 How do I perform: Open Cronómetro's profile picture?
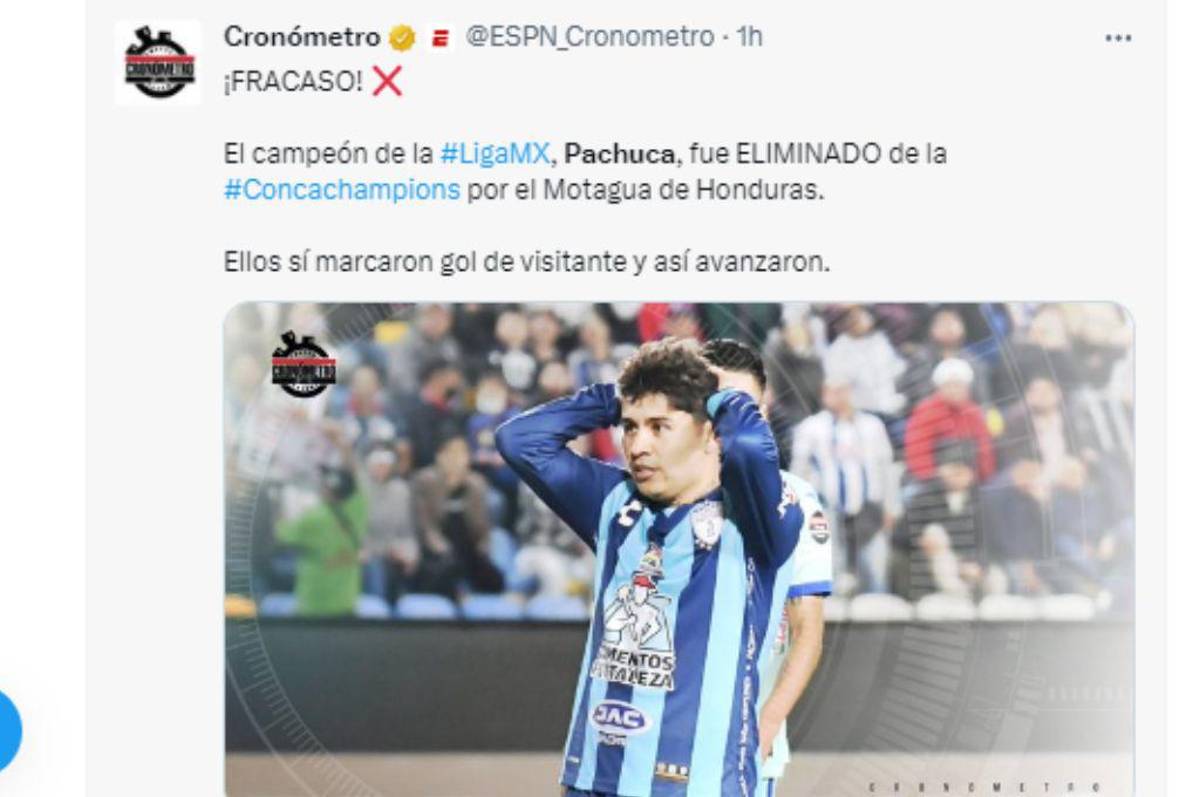click(158, 62)
